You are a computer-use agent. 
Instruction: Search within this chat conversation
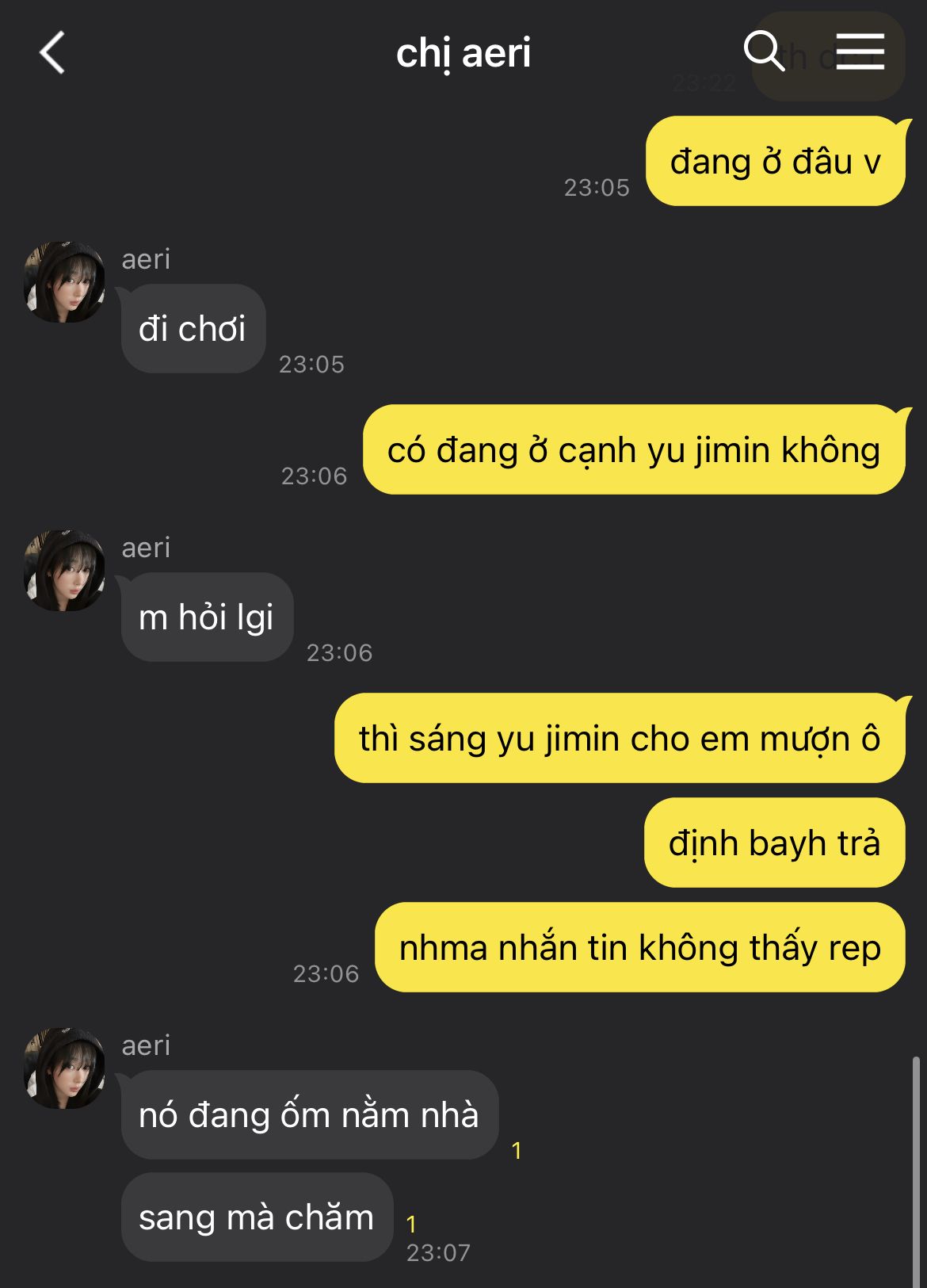tap(763, 52)
